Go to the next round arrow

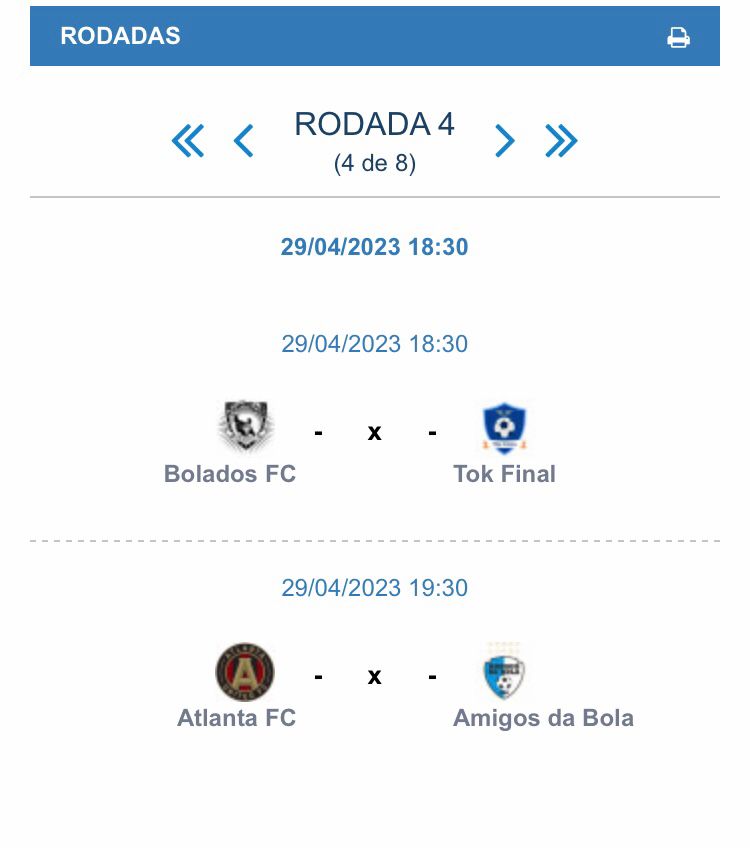tap(505, 141)
